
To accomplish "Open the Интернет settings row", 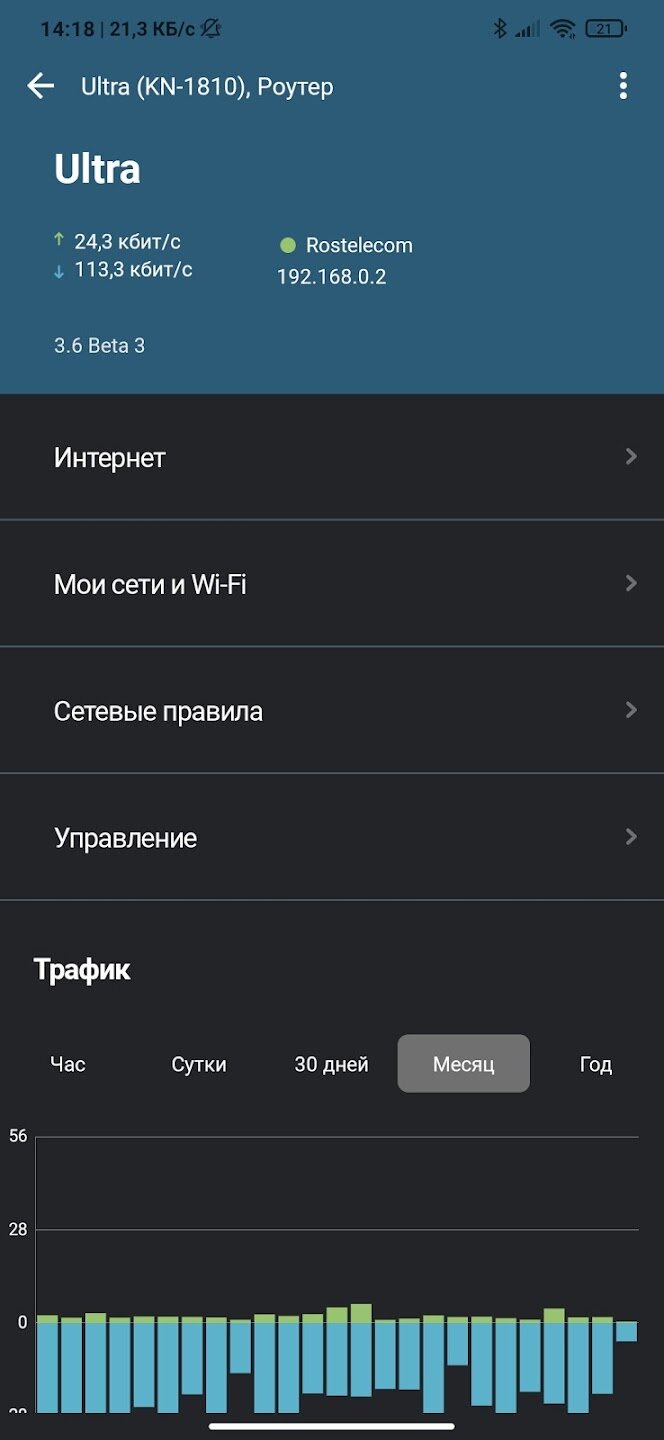I will 332,457.
